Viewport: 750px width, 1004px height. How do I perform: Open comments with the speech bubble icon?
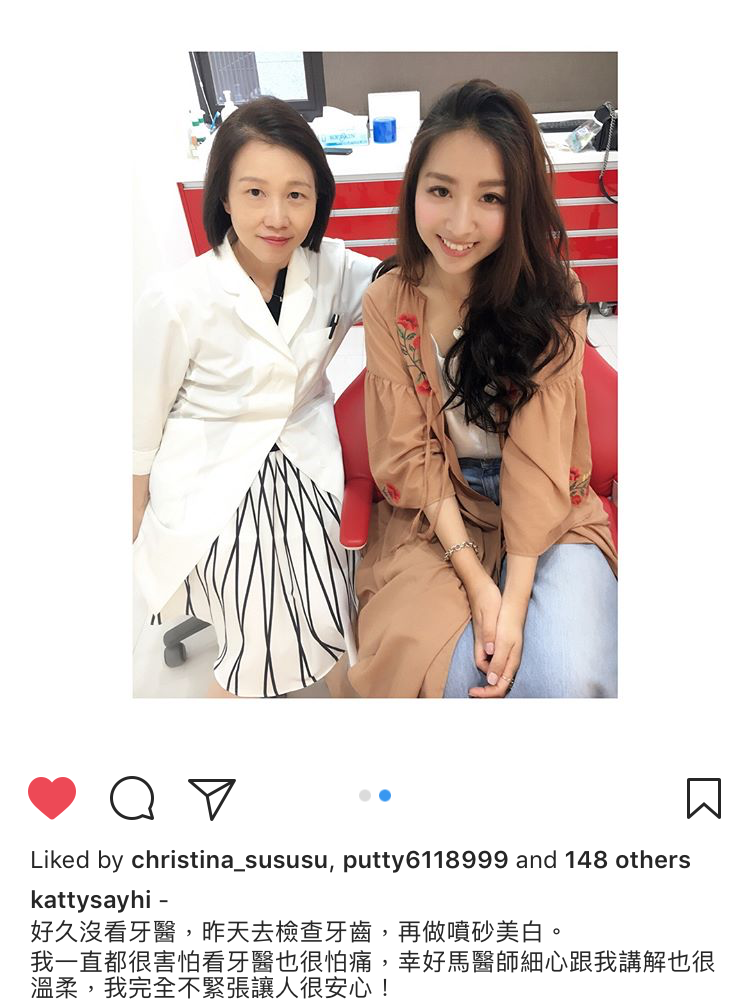pos(132,798)
